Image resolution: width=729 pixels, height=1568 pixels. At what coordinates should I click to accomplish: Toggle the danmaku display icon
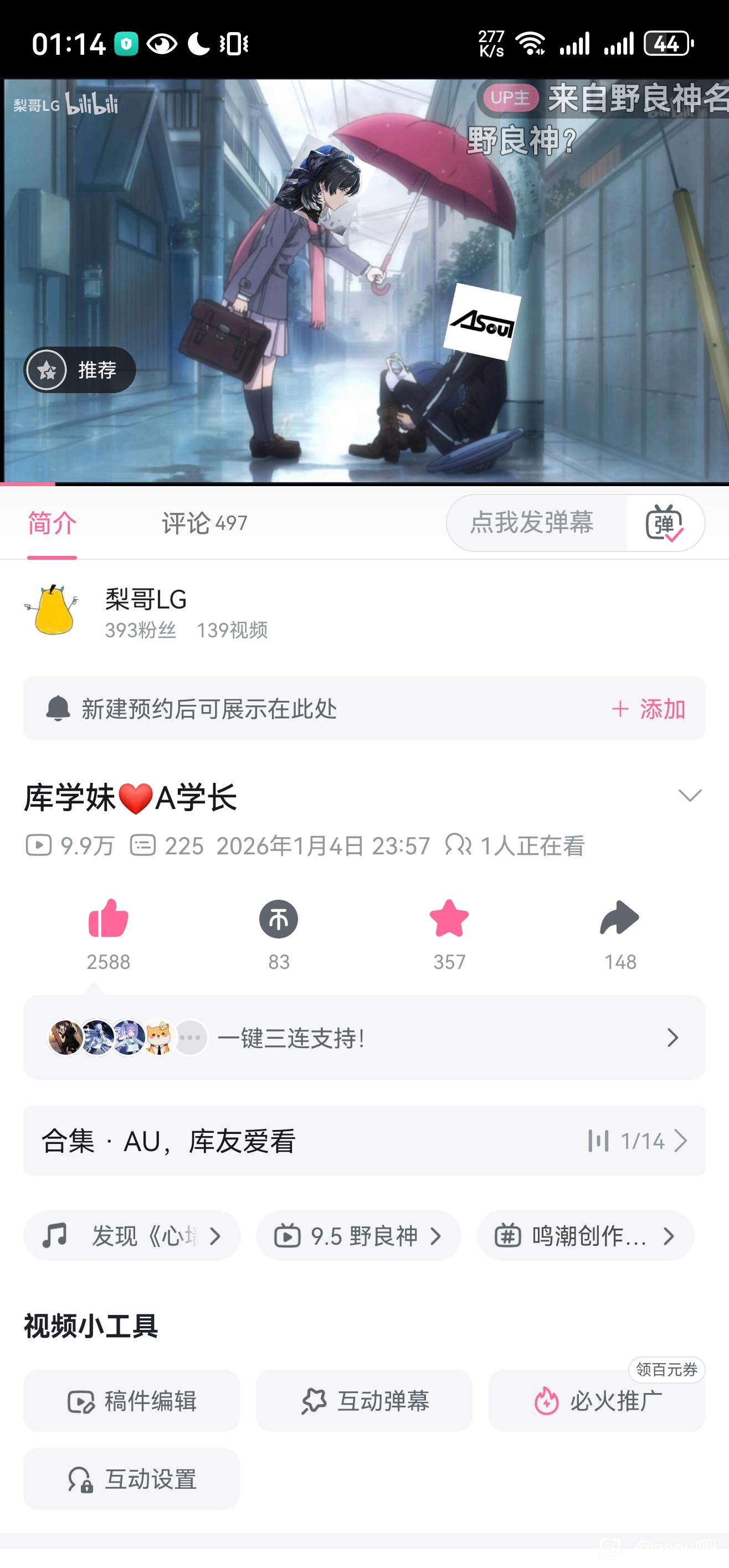coord(664,523)
